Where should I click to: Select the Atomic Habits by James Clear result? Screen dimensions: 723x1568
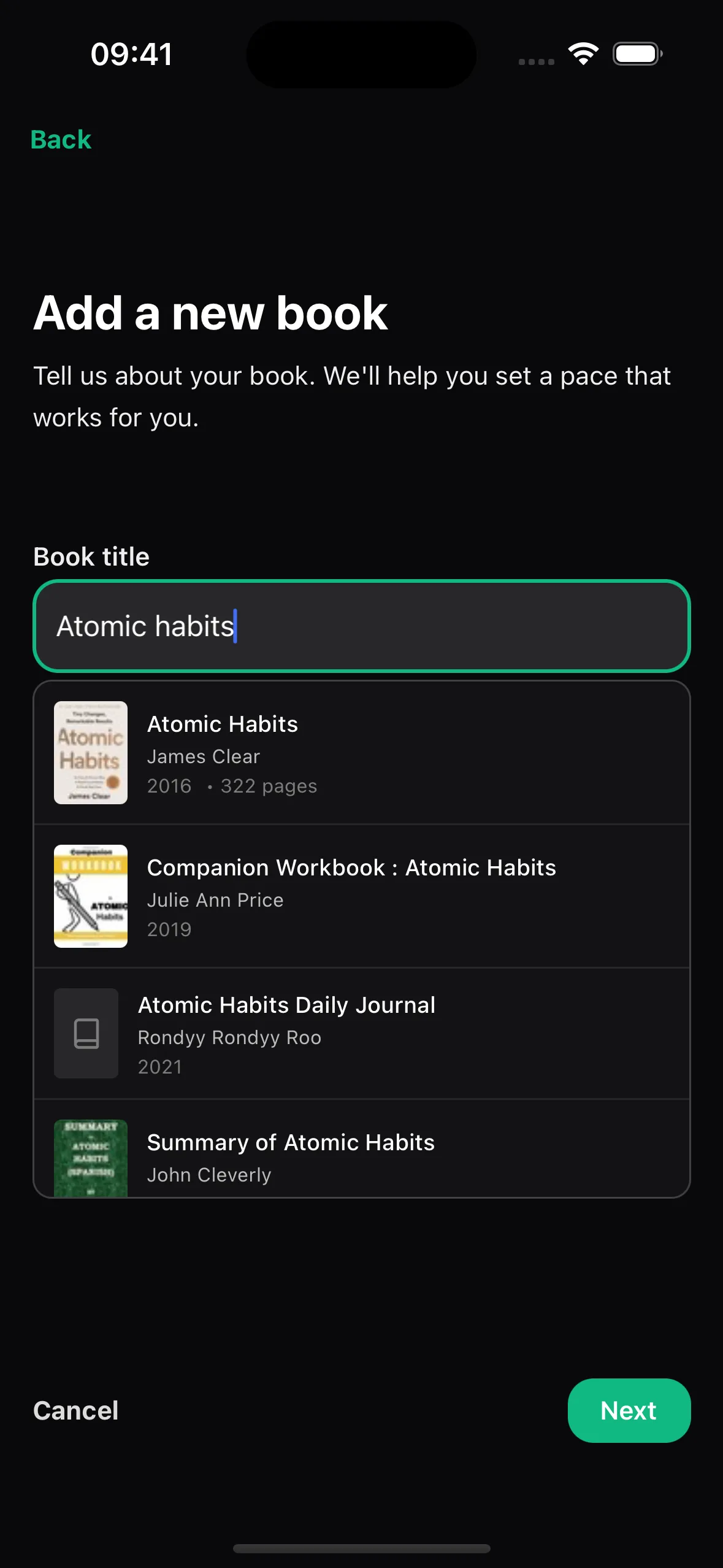pos(362,753)
